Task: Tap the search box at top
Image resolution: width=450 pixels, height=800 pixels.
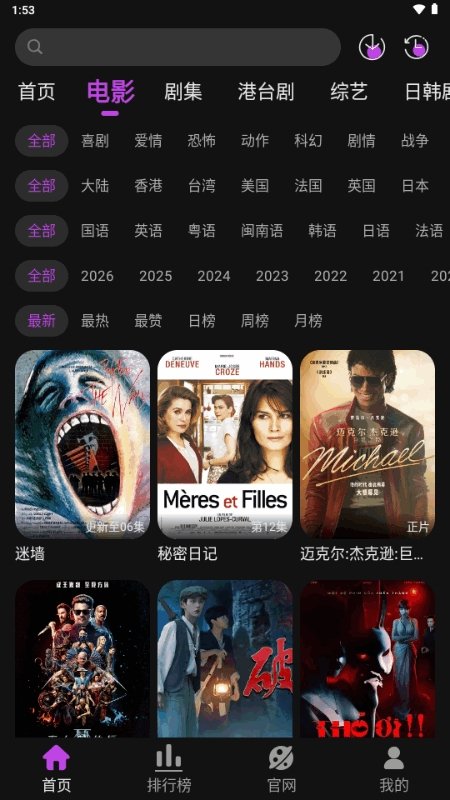Action: (x=178, y=47)
